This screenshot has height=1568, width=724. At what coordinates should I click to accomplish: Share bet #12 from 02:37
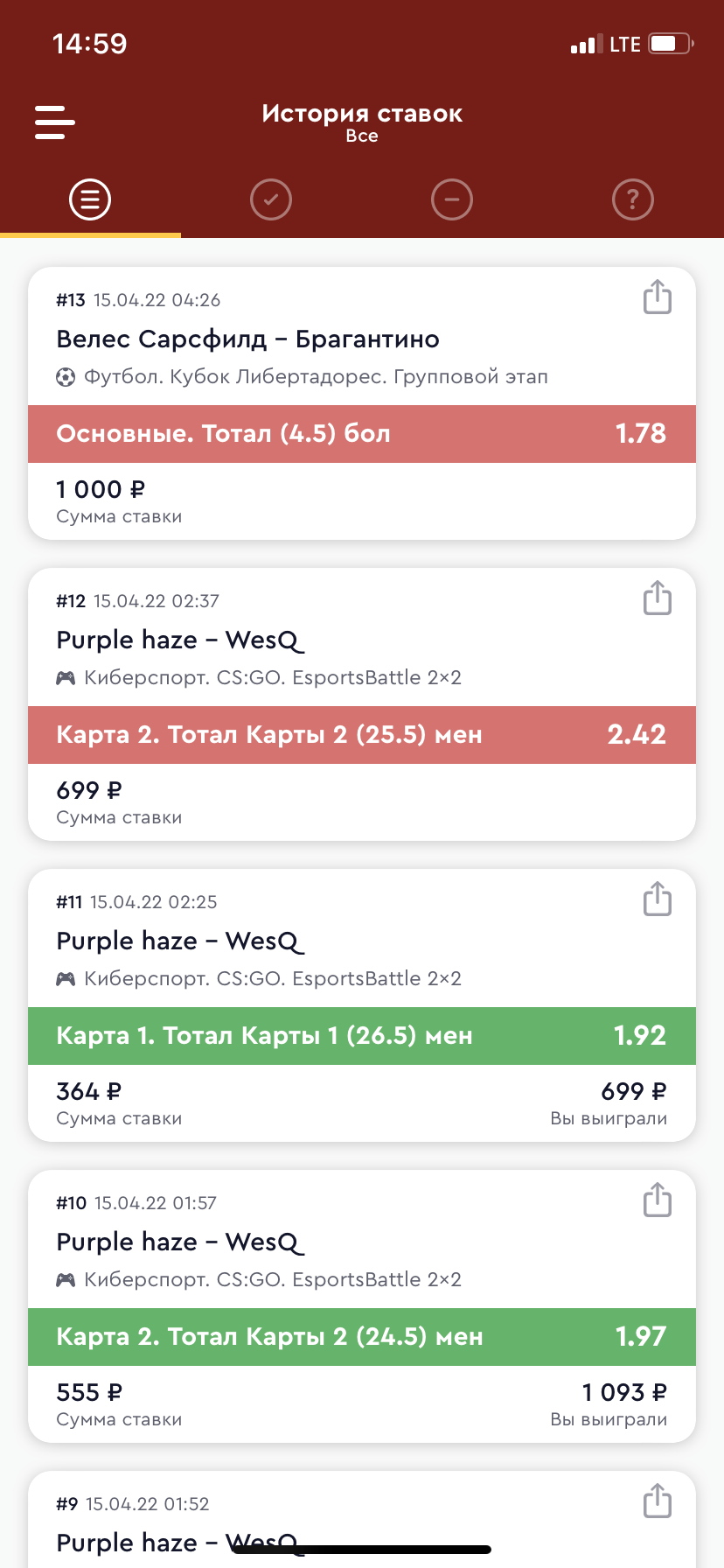658,598
